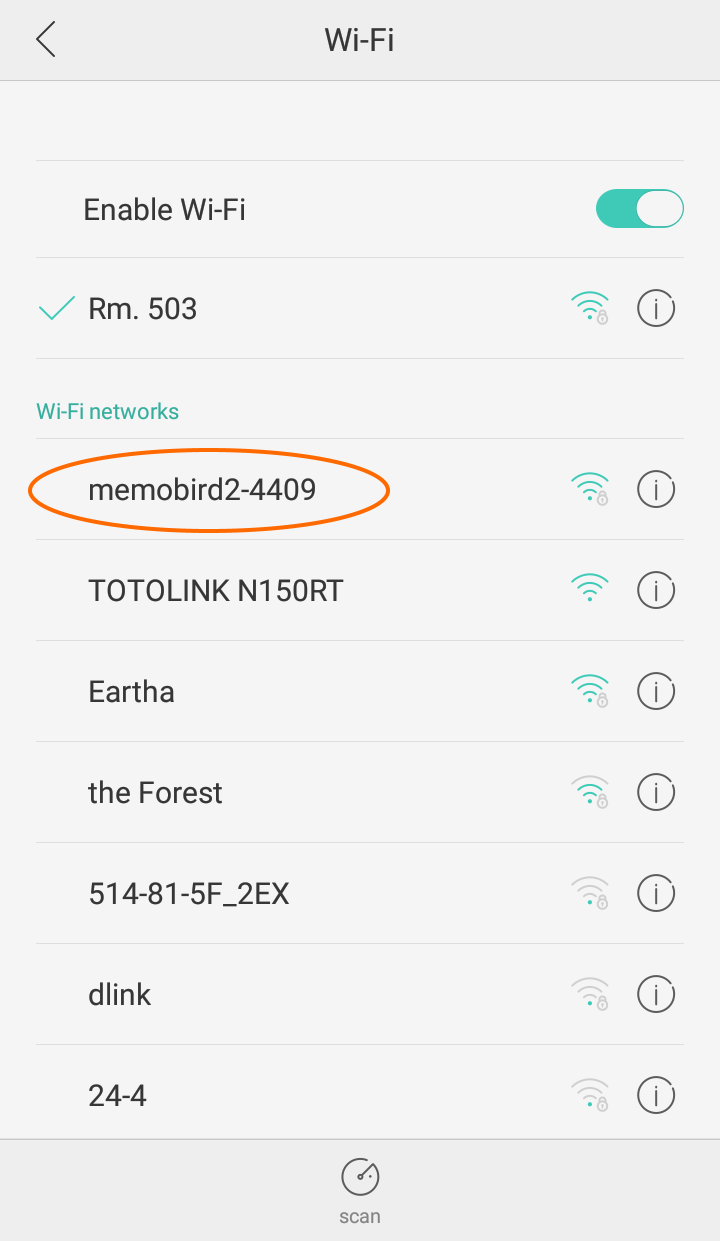Open info icon for TOTOLINK N150RT

coord(656,591)
